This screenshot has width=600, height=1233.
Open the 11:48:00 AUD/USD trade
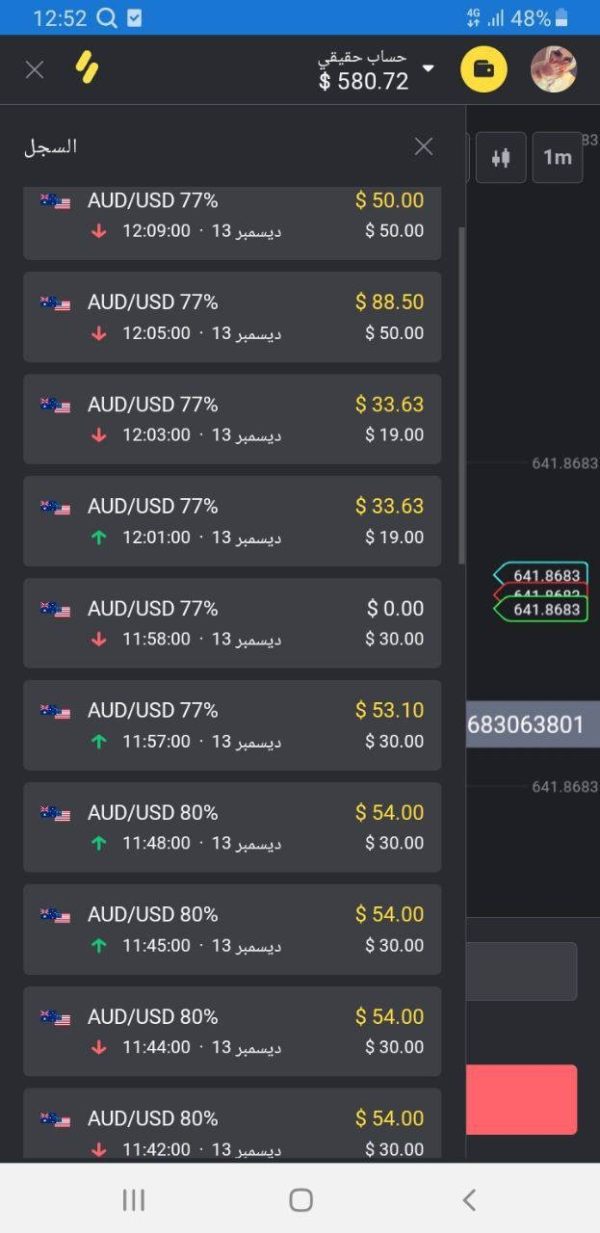[x=232, y=827]
